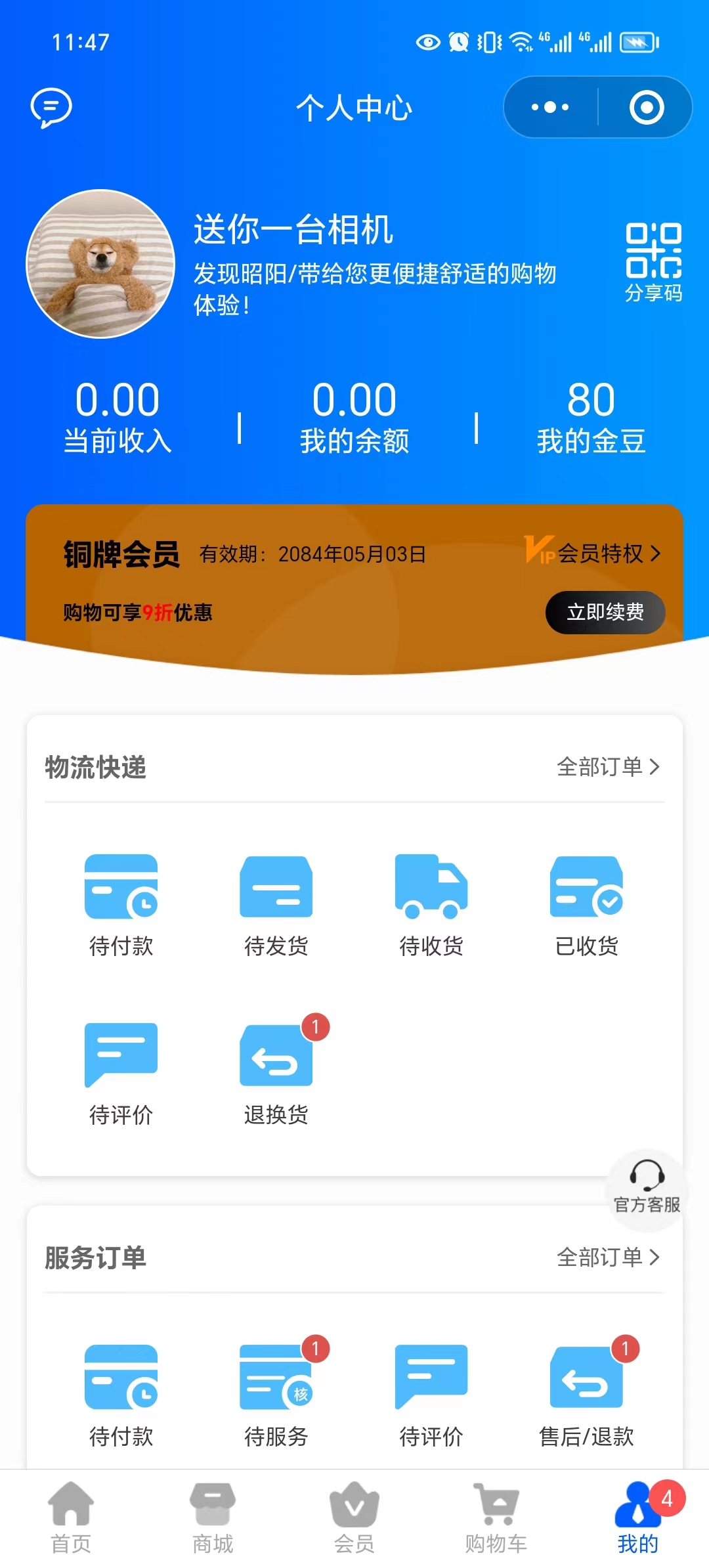The image size is (709, 1568).
Task: Close the mini program via circle button
Action: tap(647, 107)
